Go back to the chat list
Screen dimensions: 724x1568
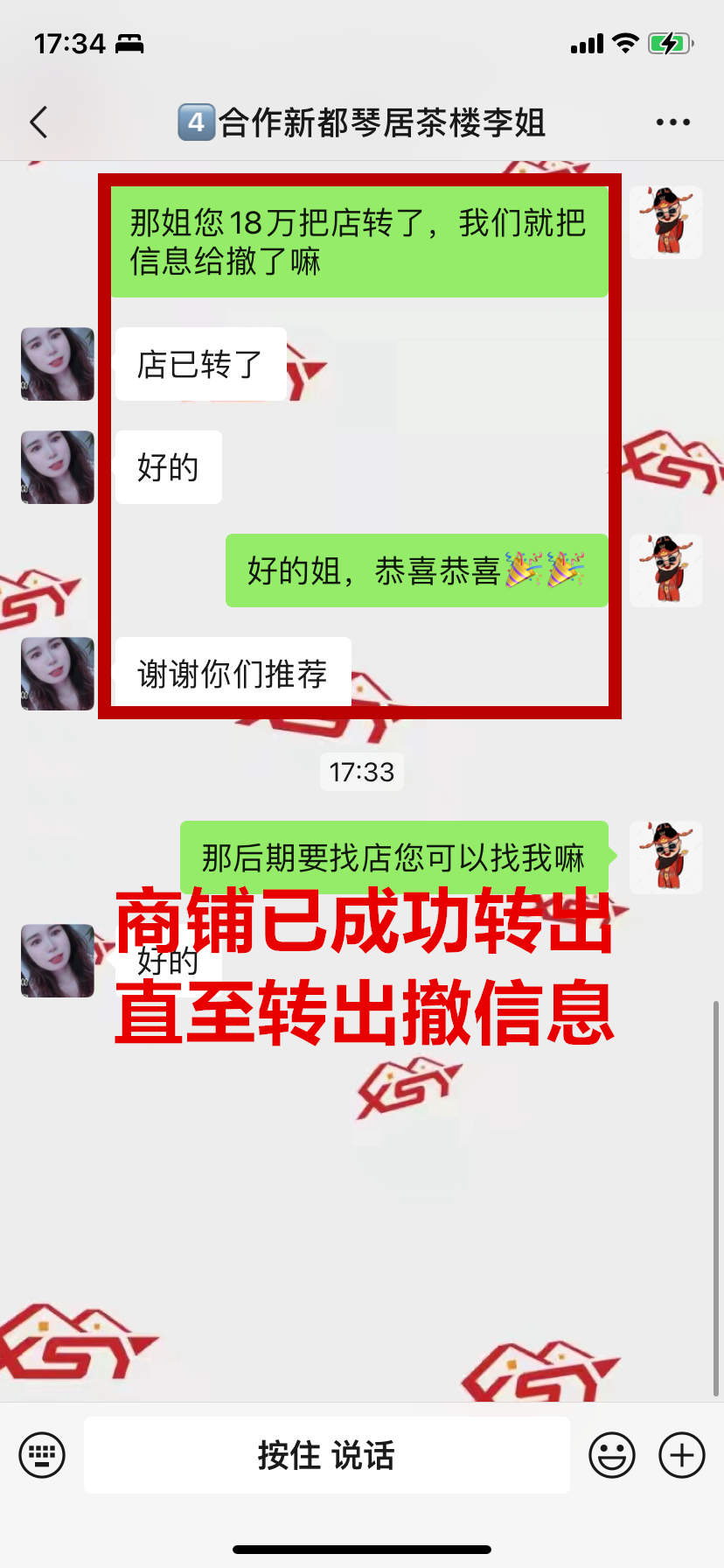[38, 122]
